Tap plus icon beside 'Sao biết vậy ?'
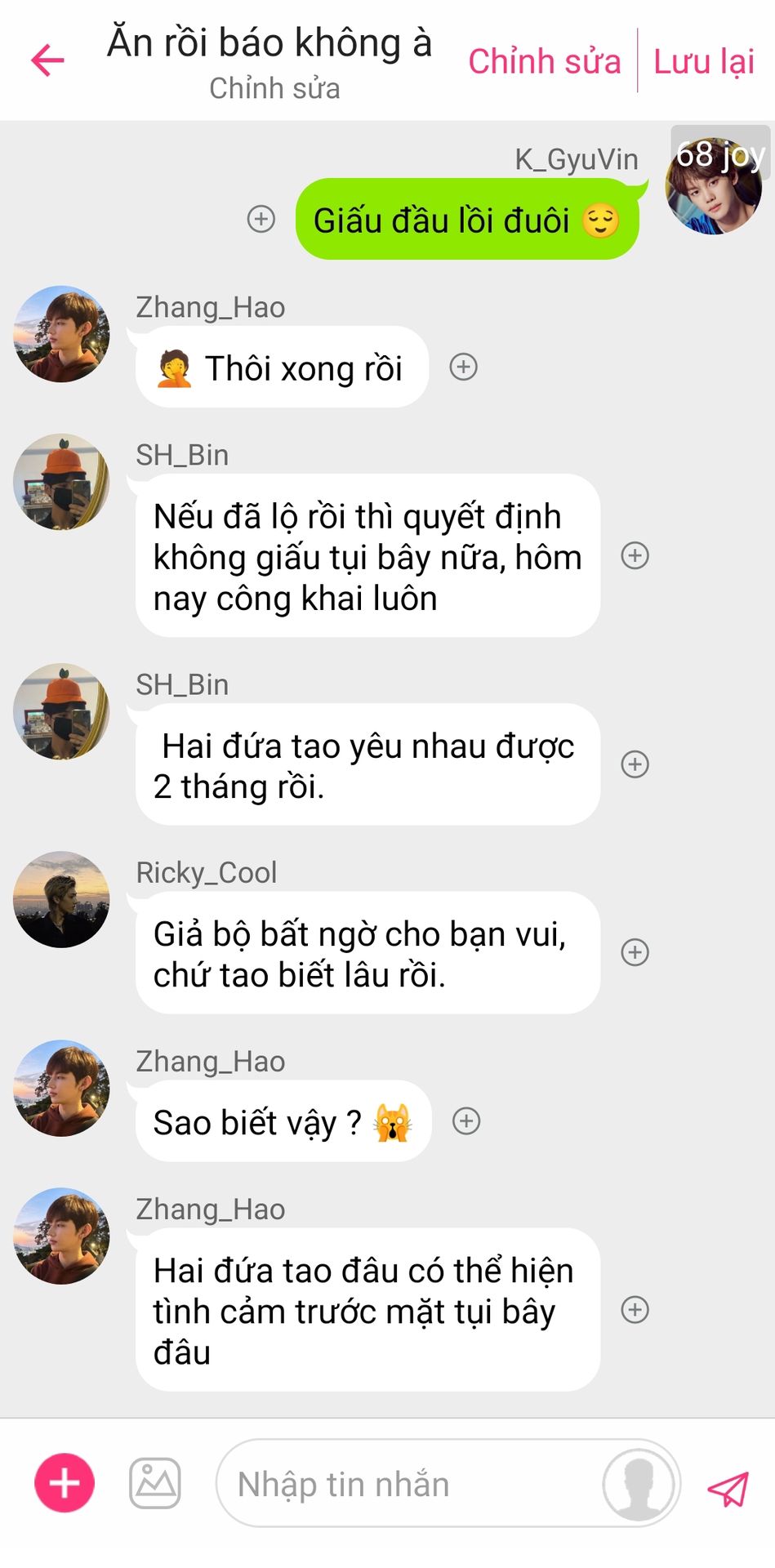This screenshot has height=1568, width=775. pos(466,1120)
